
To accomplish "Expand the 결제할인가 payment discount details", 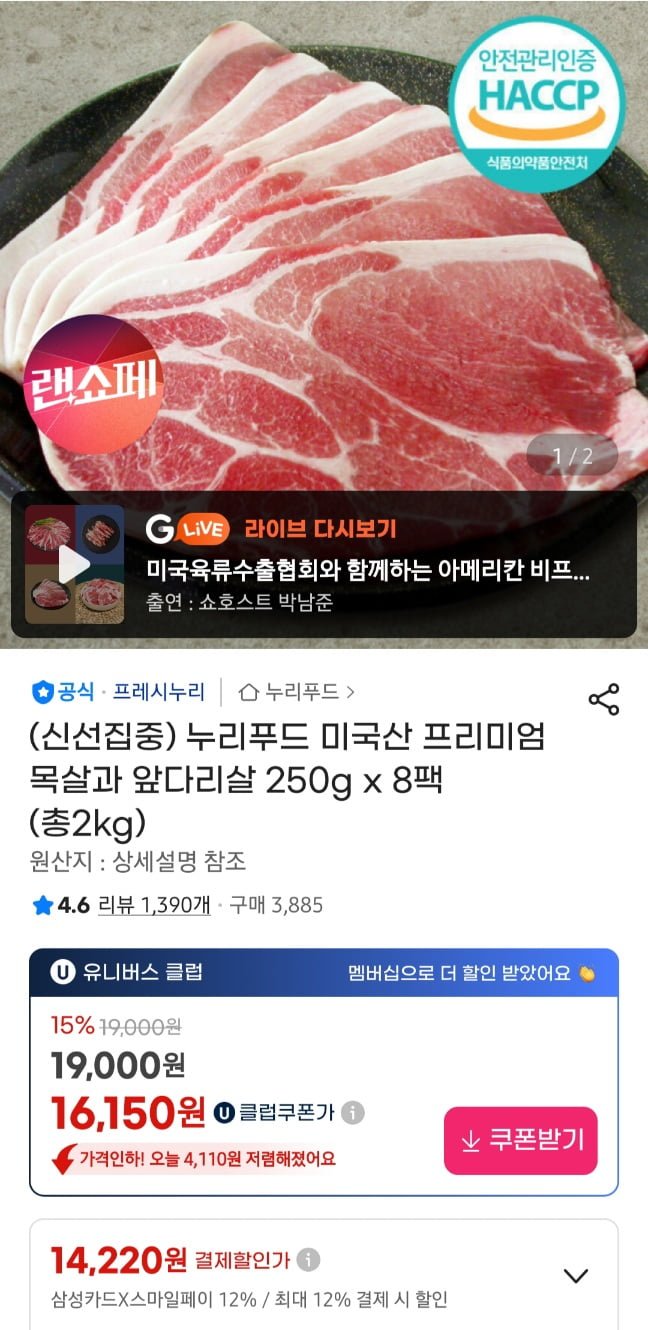I will point(575,1275).
